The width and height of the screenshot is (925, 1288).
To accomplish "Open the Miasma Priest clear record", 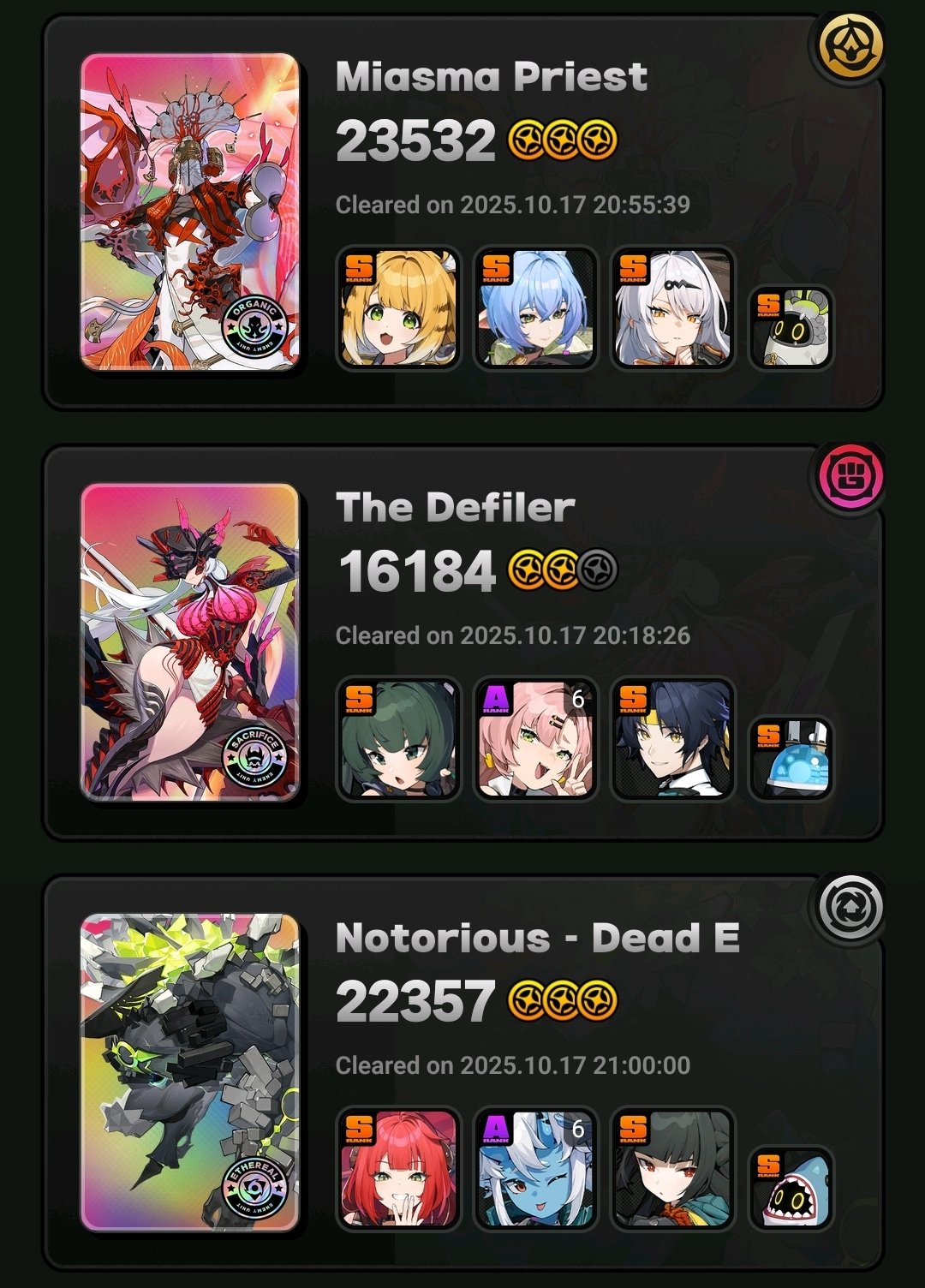I will click(491, 77).
